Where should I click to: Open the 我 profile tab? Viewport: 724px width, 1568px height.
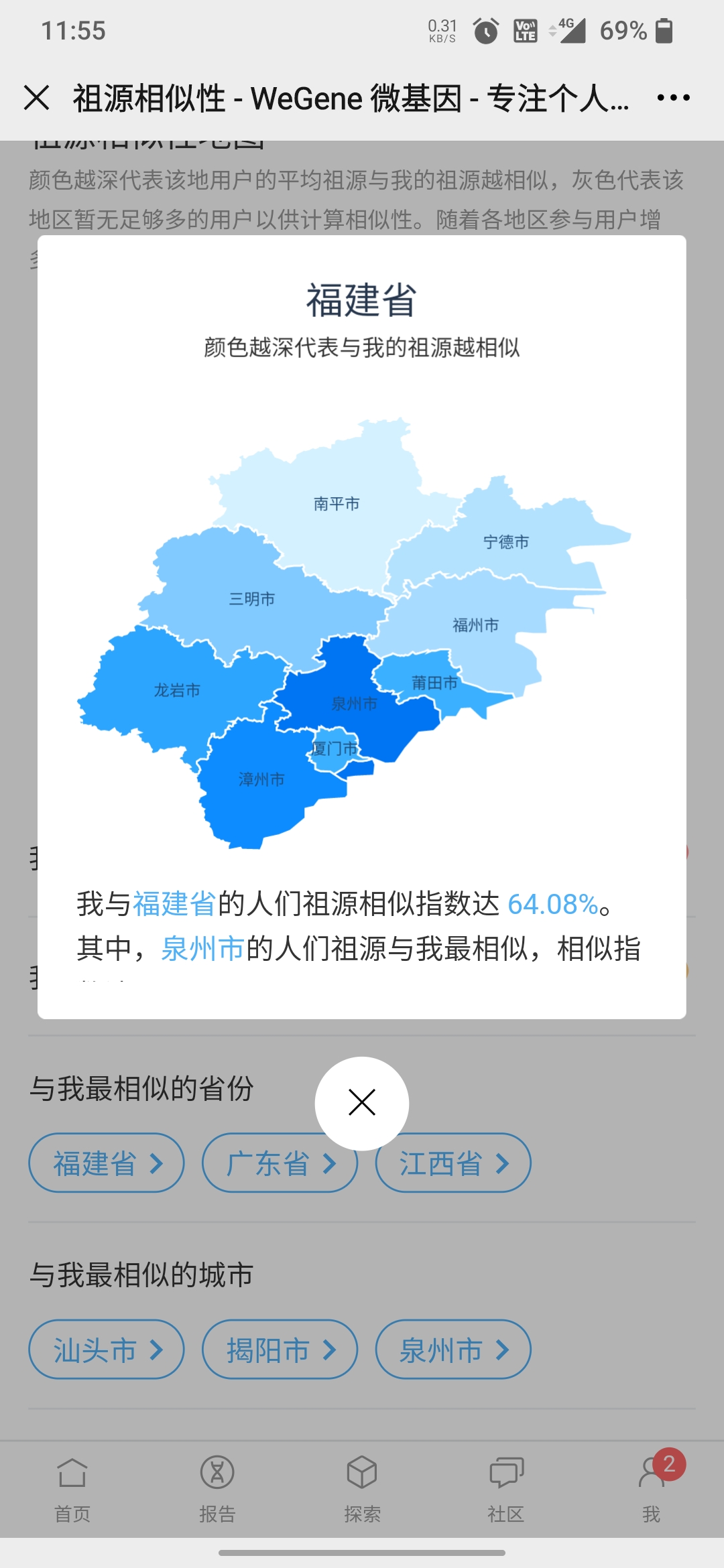click(x=652, y=1489)
